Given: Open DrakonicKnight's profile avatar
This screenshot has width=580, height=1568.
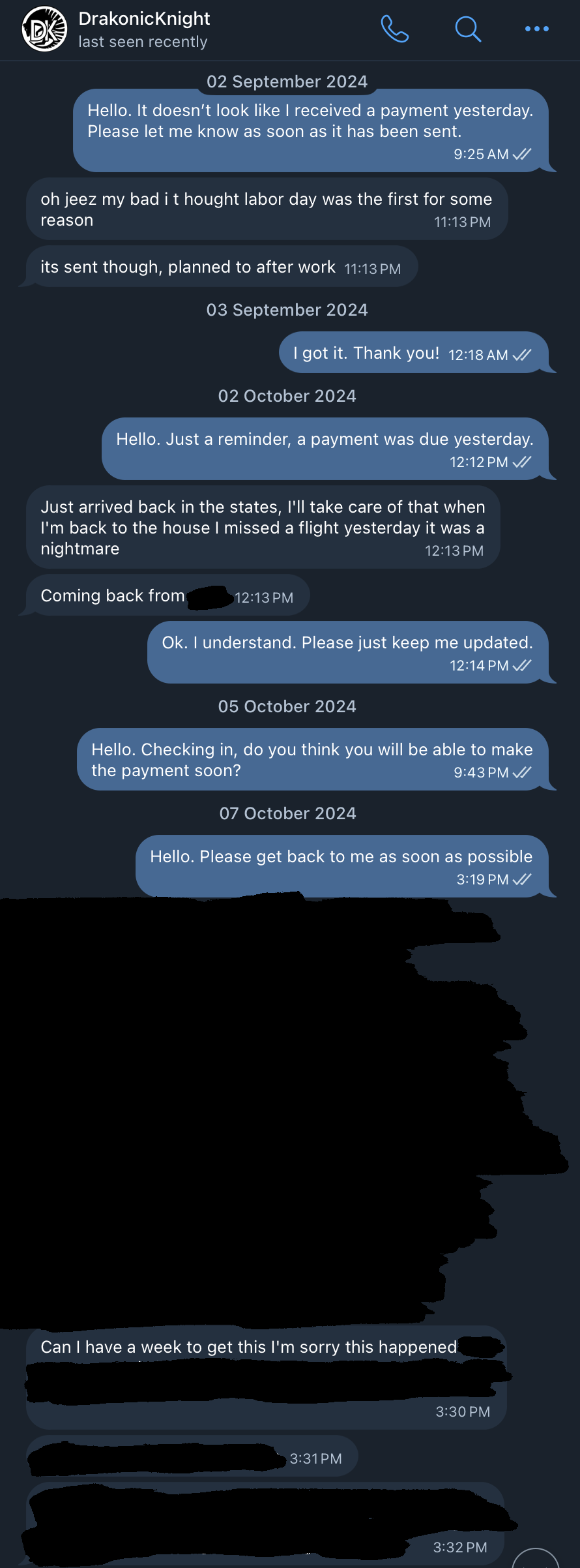Looking at the screenshot, I should coord(44,29).
